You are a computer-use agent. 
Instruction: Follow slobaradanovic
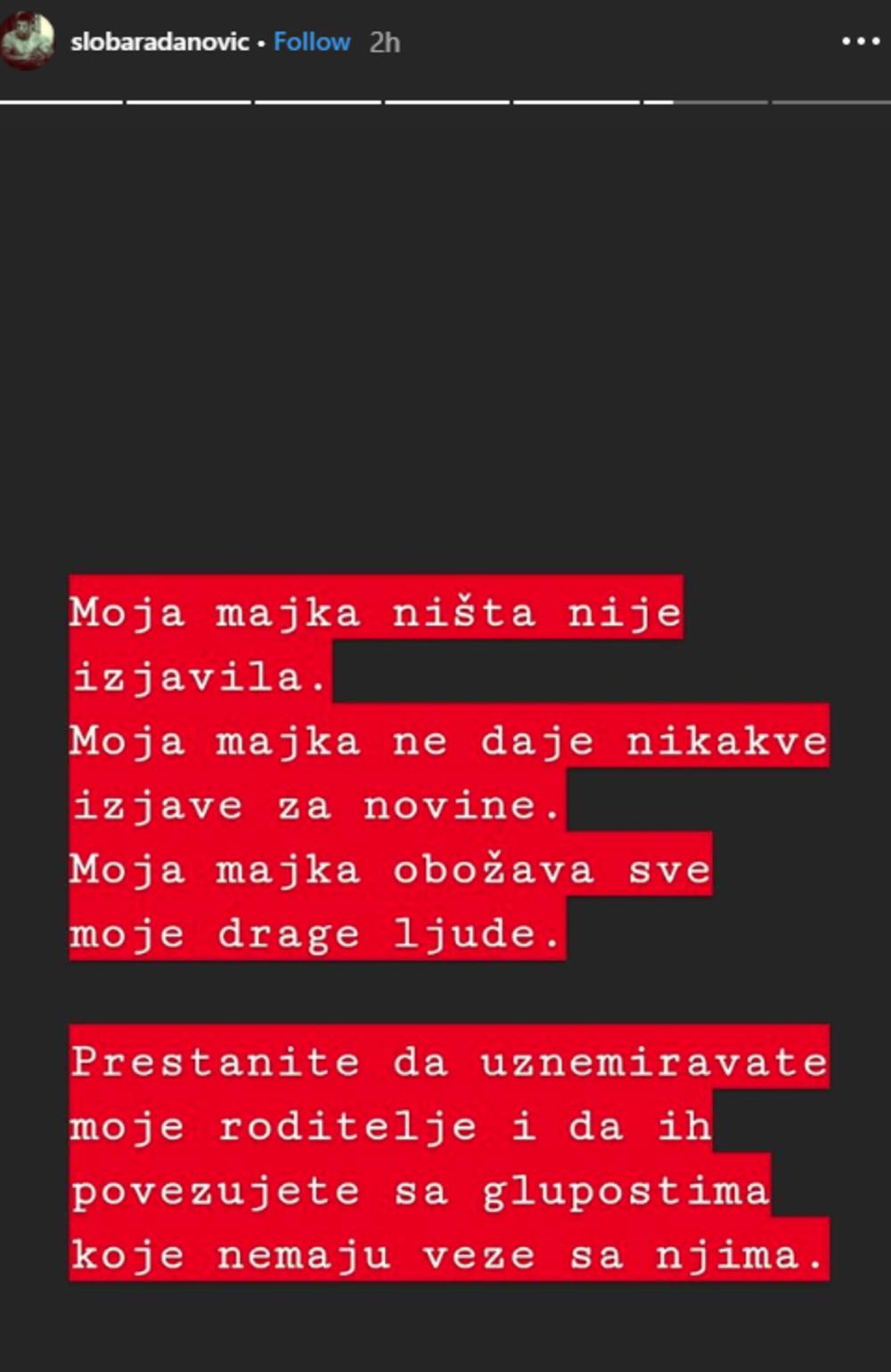[311, 42]
